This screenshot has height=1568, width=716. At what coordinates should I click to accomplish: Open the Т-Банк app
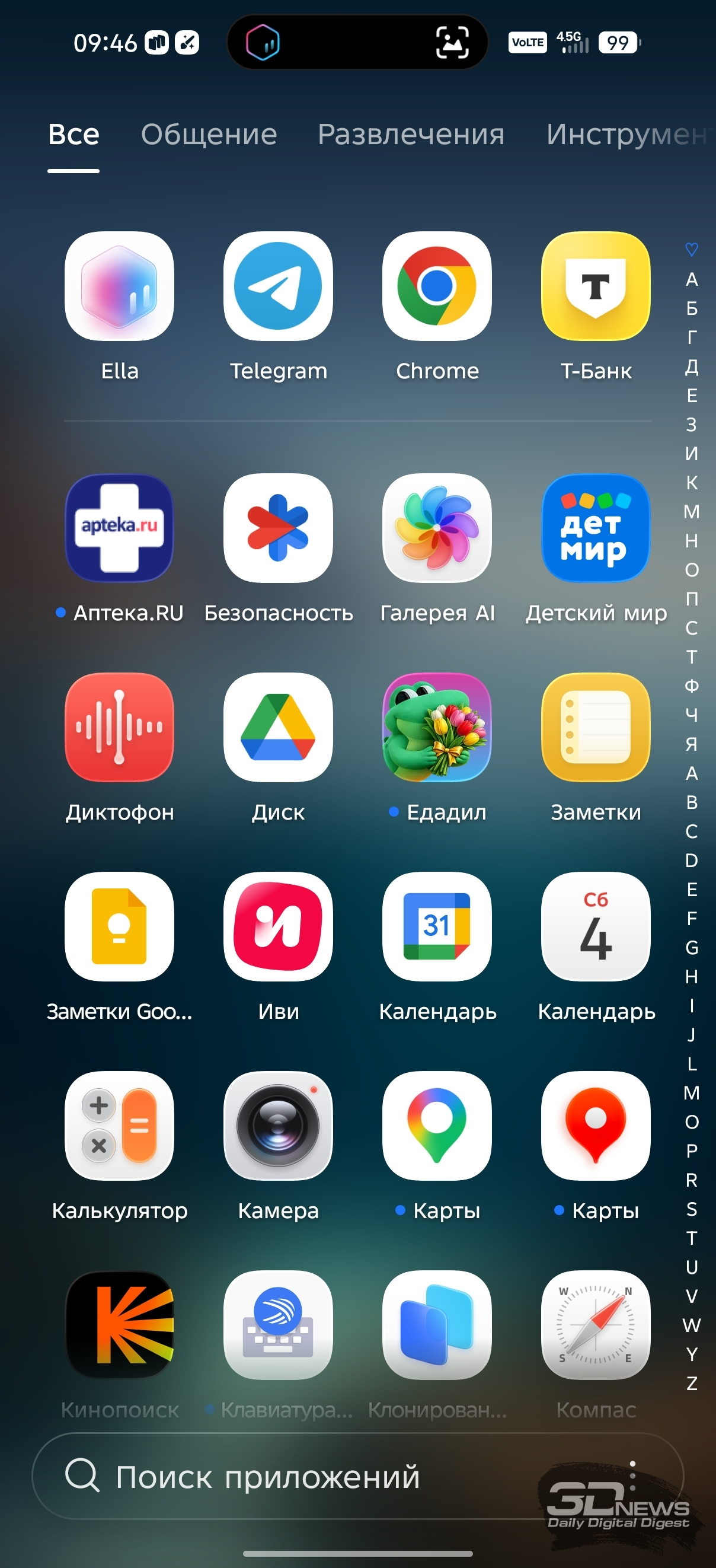(x=596, y=286)
